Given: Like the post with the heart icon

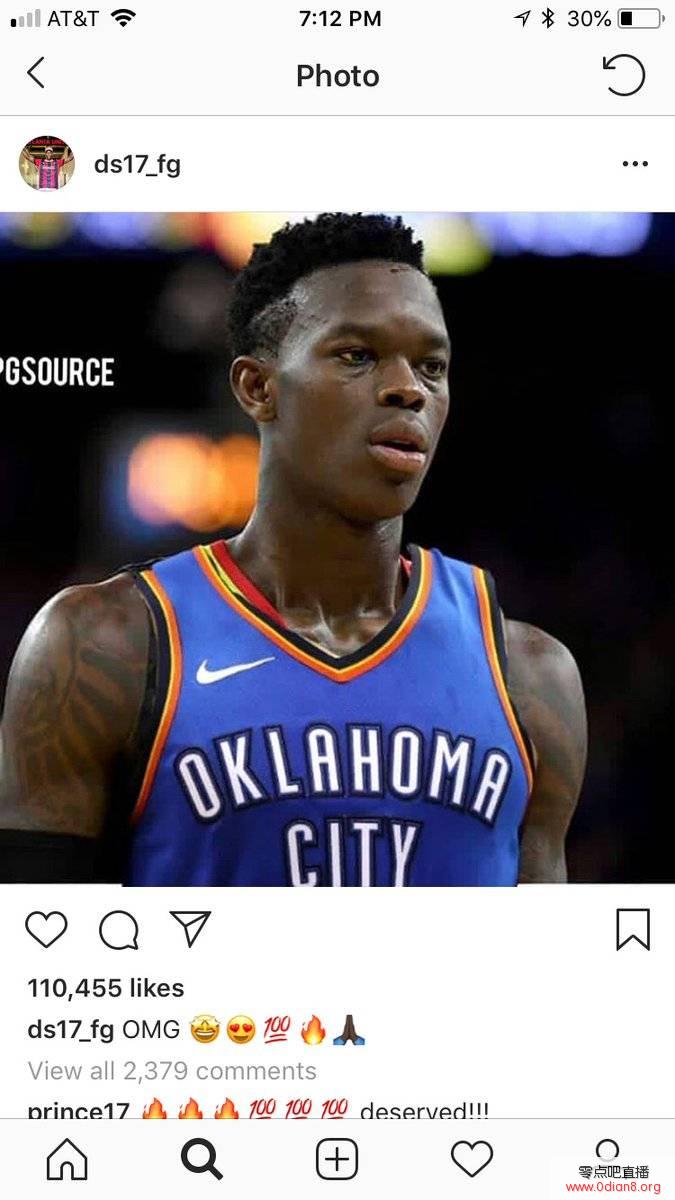Looking at the screenshot, I should pos(46,930).
